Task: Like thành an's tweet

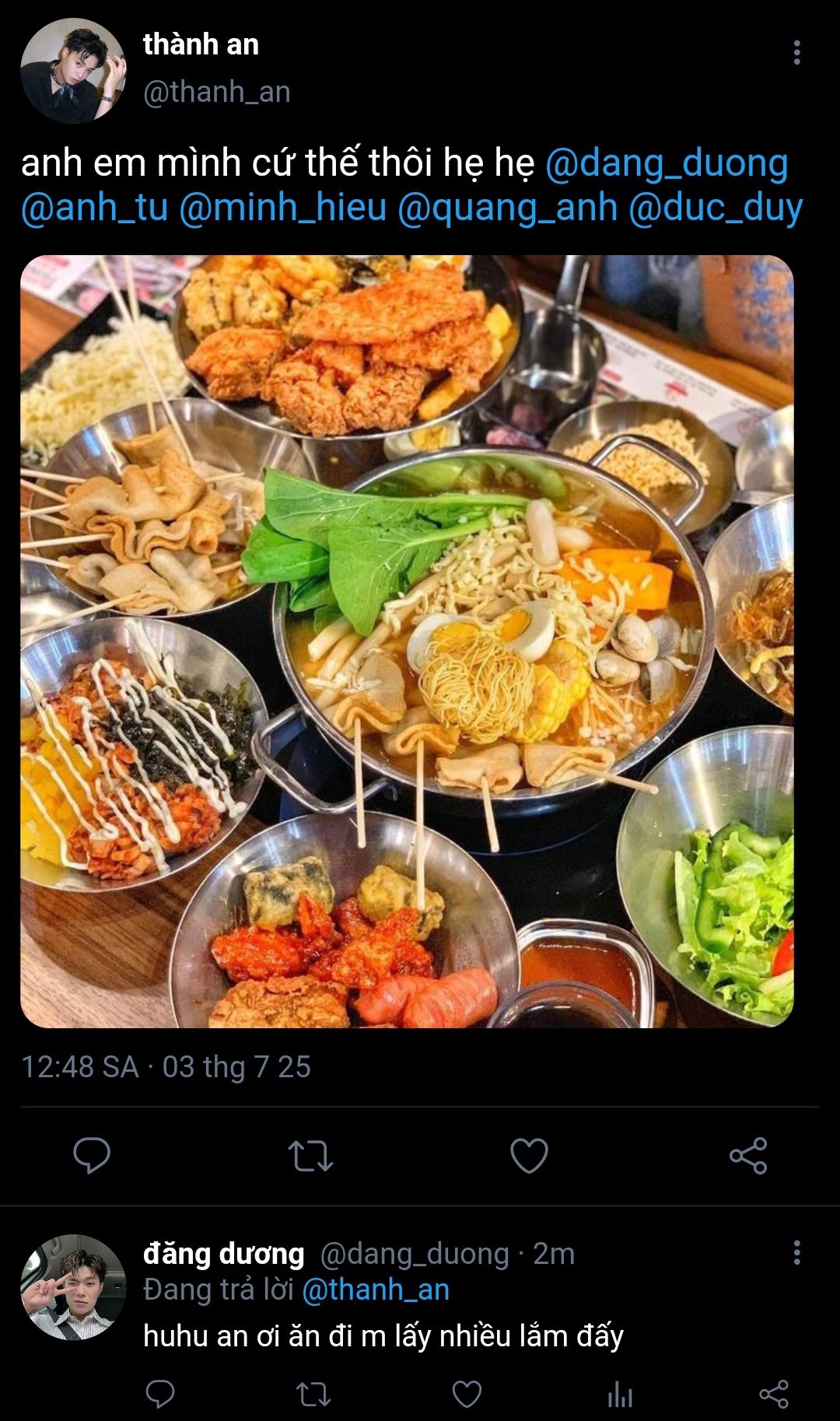Action: pos(529,1155)
